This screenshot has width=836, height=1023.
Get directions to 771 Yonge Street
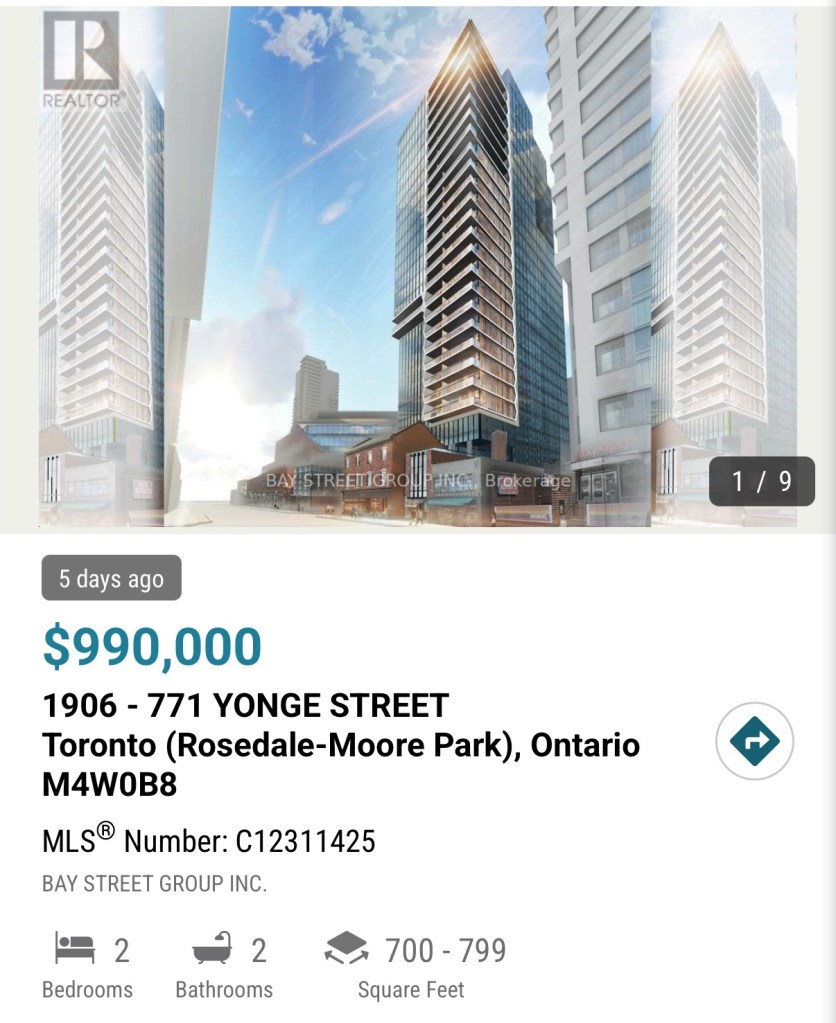pyautogui.click(x=754, y=742)
